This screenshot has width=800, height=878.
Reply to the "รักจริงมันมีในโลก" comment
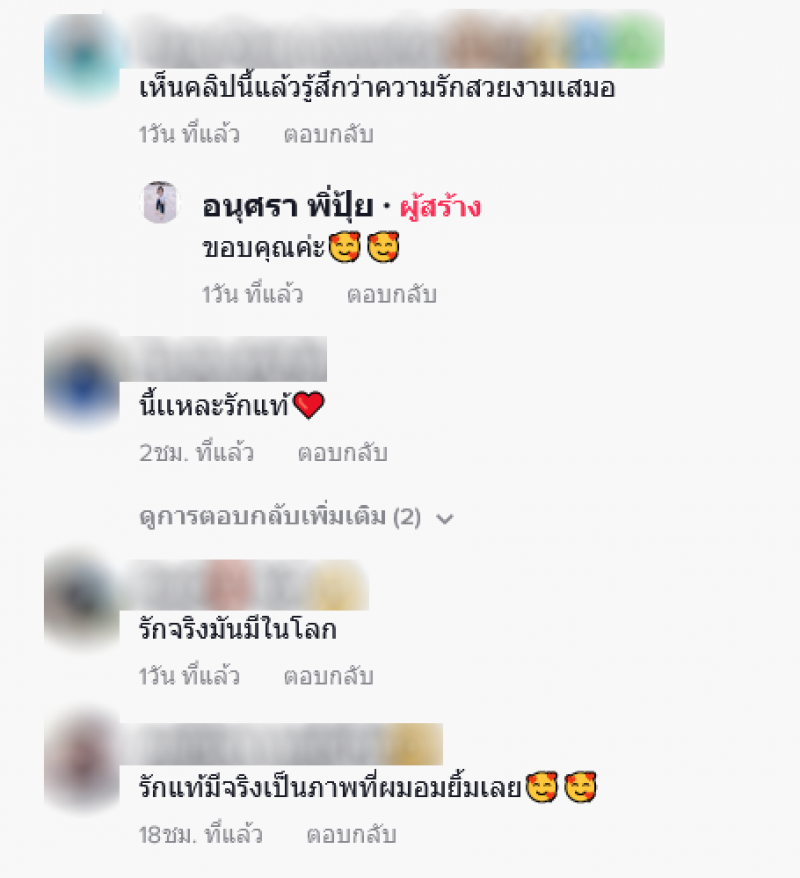(x=328, y=676)
